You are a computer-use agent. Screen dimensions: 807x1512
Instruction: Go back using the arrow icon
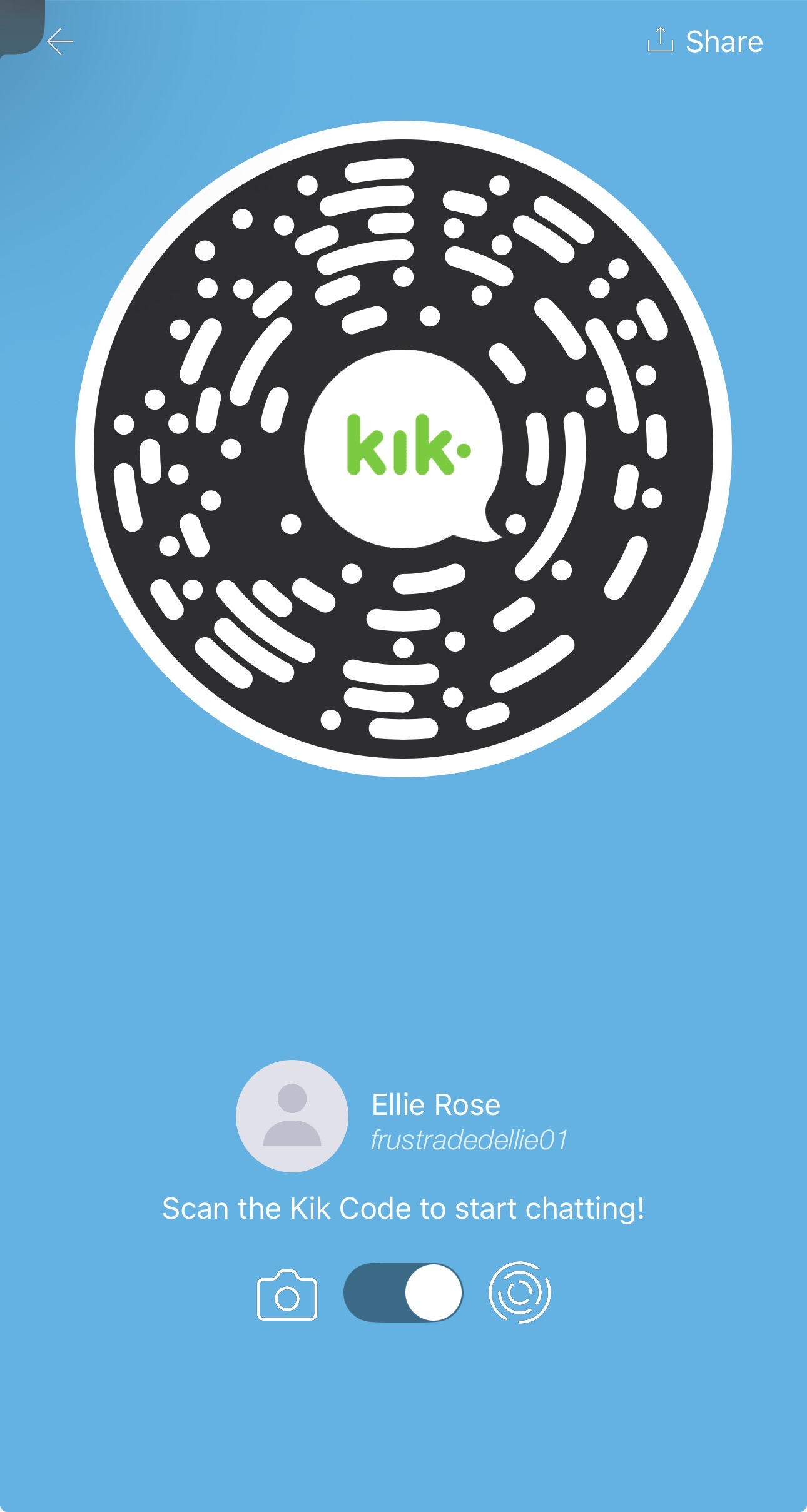60,41
